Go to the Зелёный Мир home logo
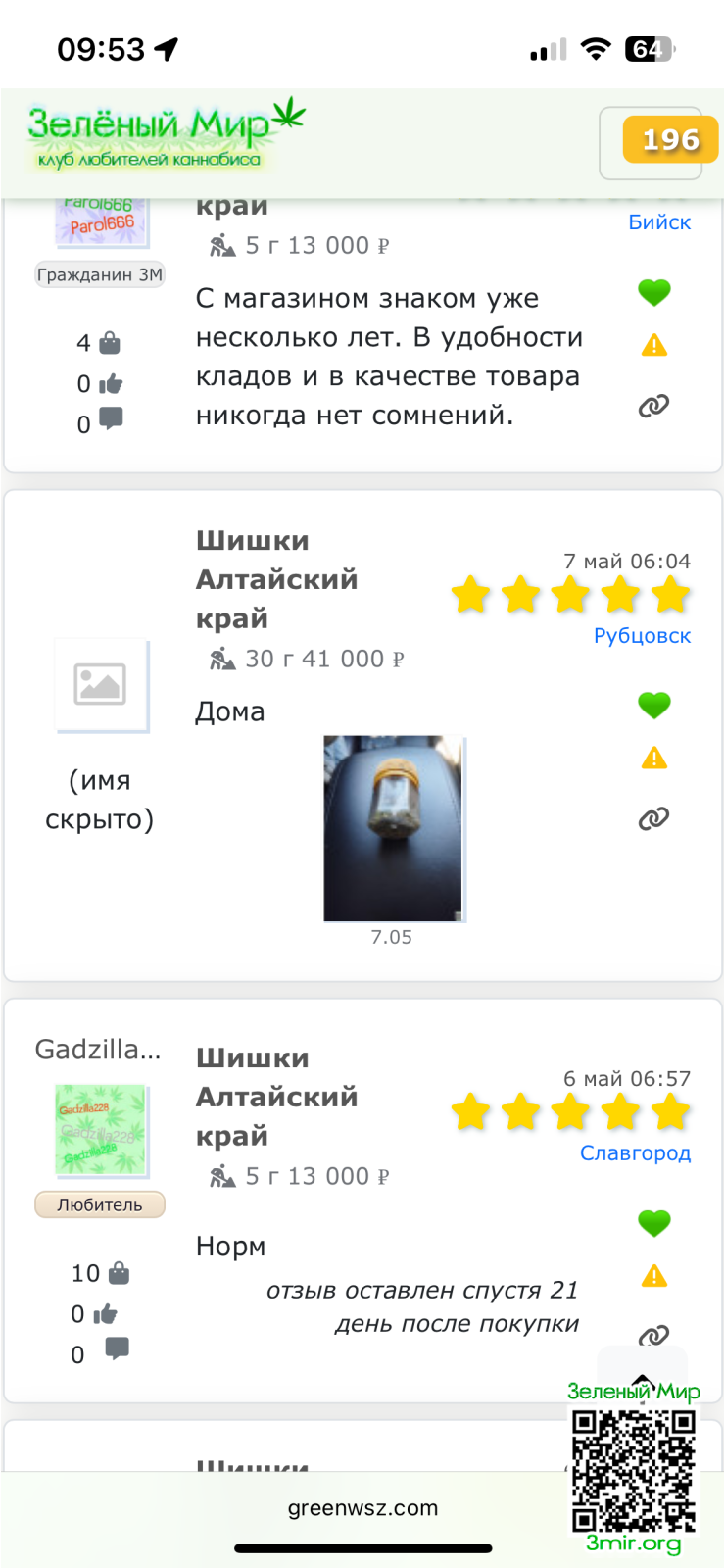 coord(165,134)
